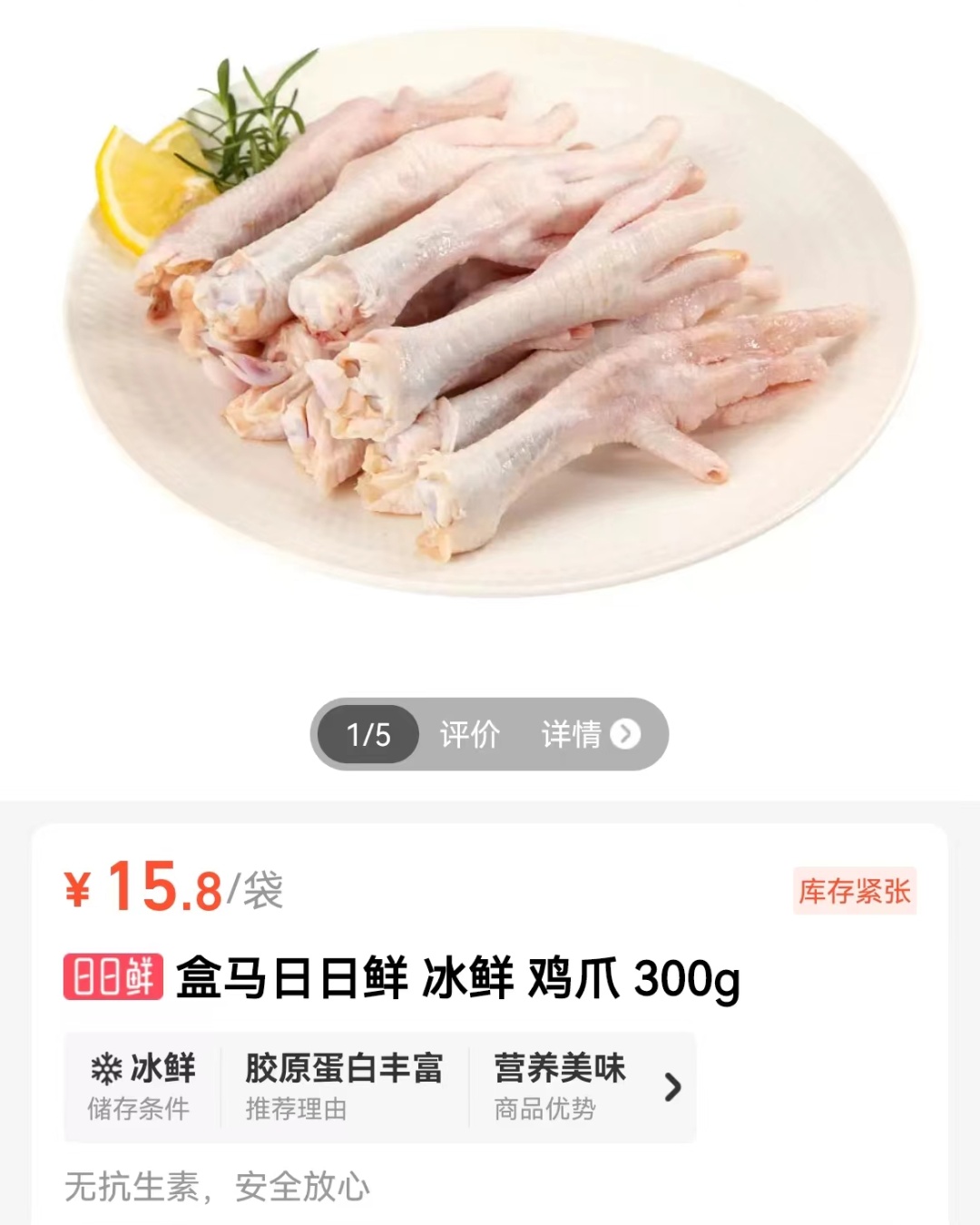Select the snowflake 冰鲜 storage icon
980x1225 pixels.
pyautogui.click(x=109, y=1069)
